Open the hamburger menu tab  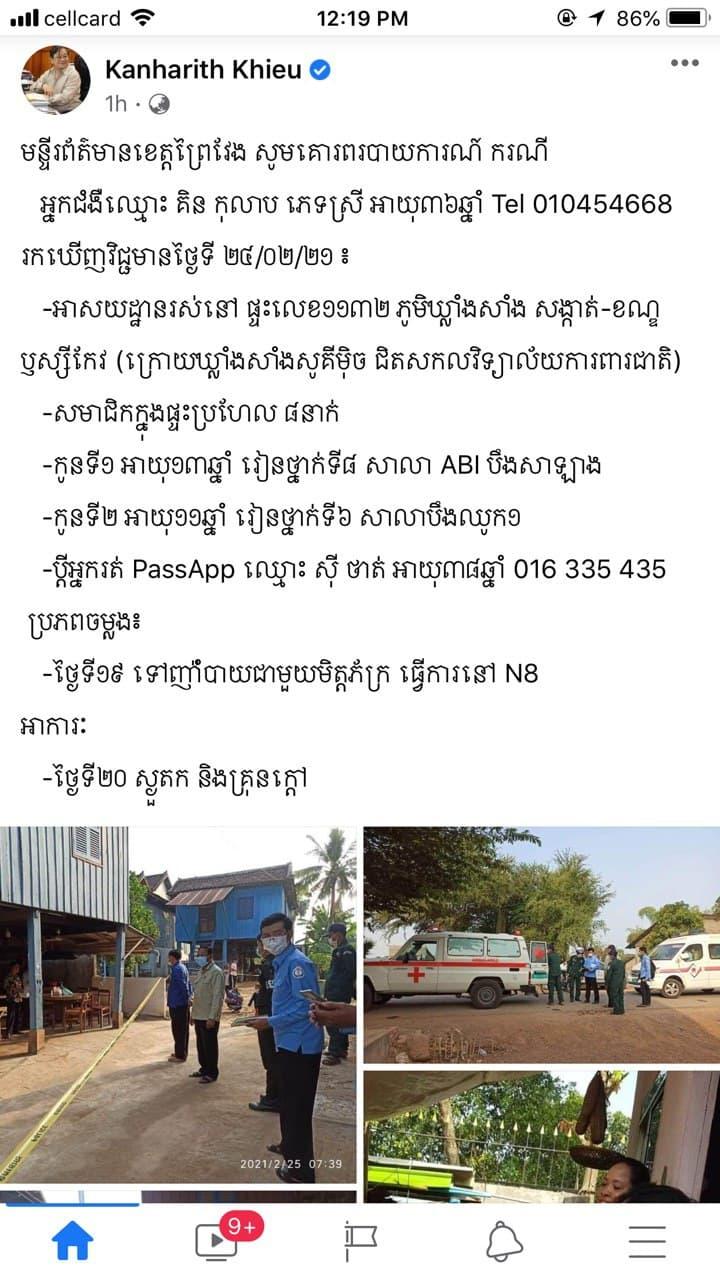647,1241
